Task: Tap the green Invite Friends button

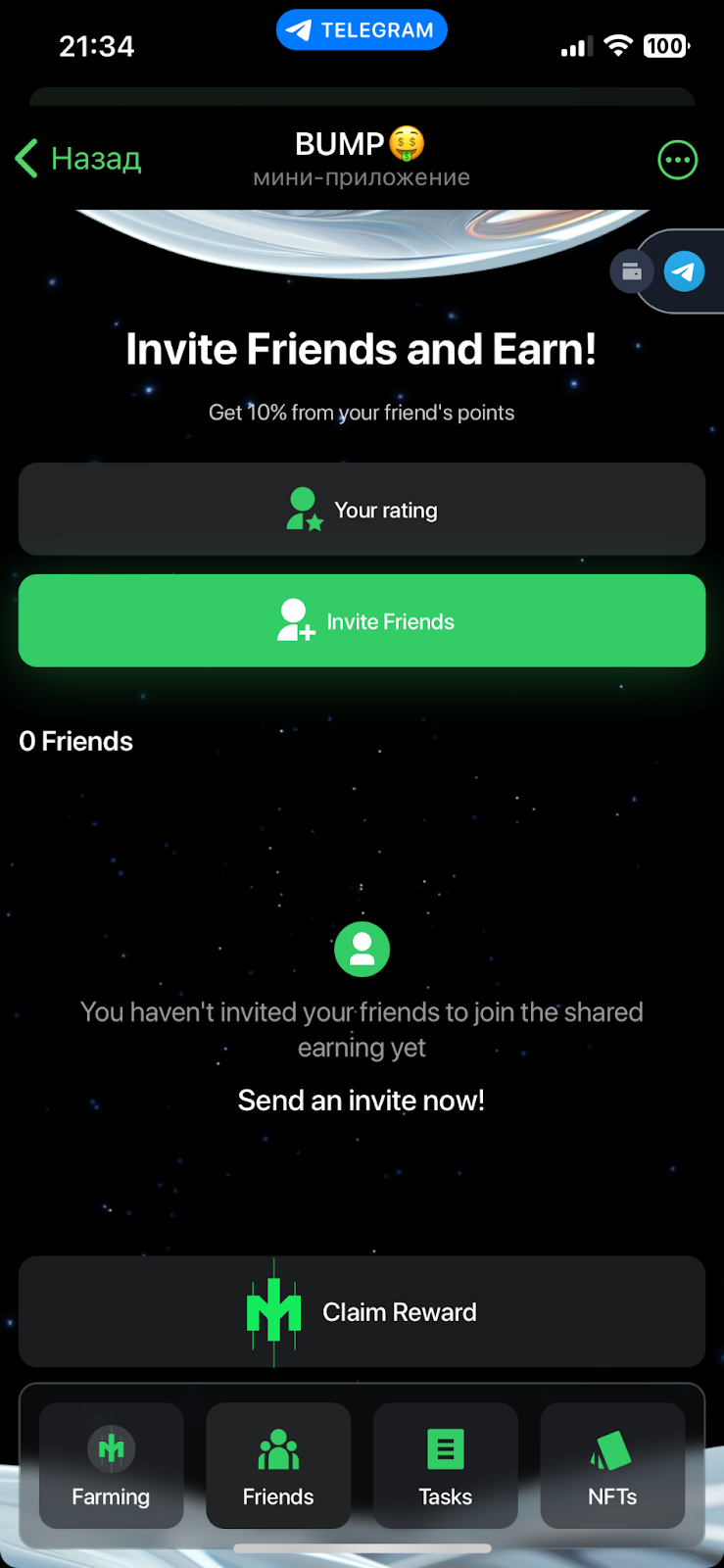Action: coord(362,621)
